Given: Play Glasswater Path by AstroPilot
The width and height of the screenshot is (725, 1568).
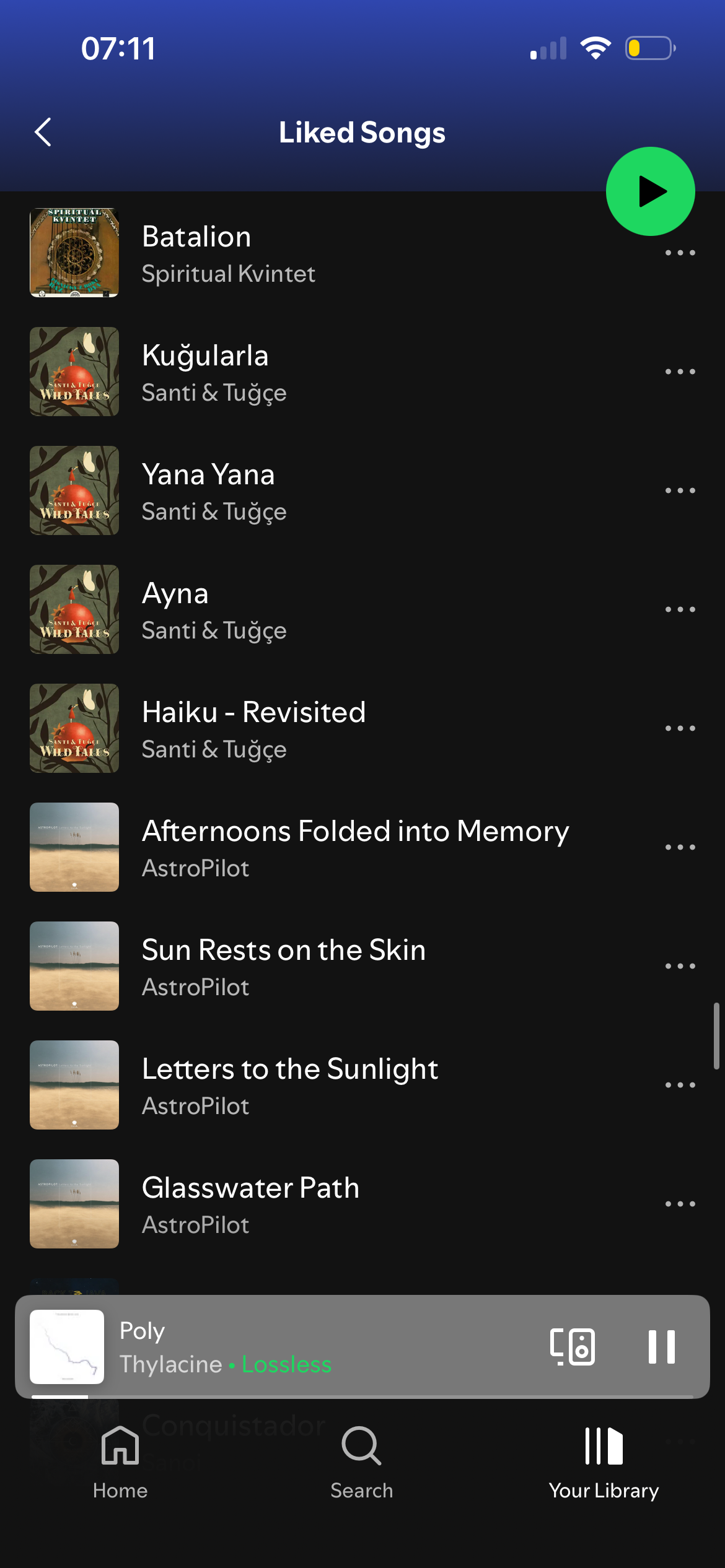Looking at the screenshot, I should [x=310, y=1204].
